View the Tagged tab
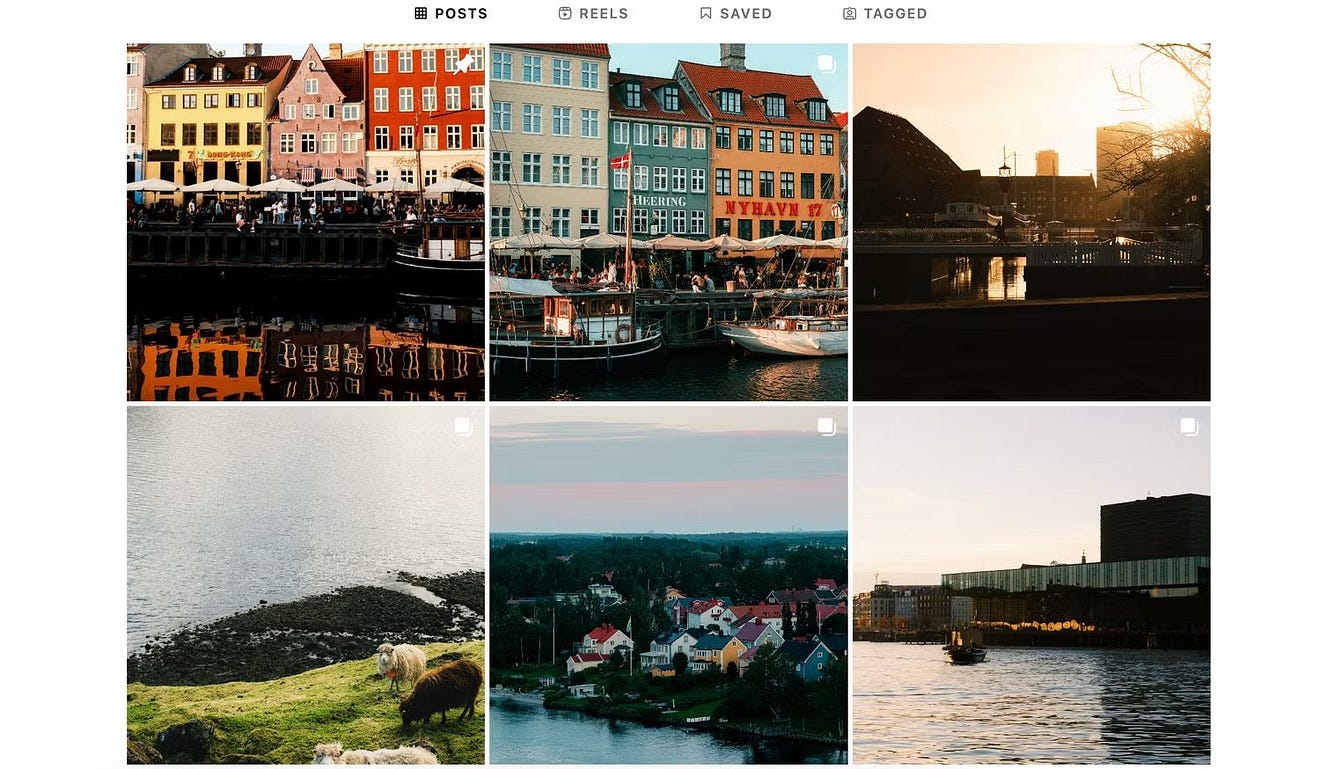 [x=885, y=14]
